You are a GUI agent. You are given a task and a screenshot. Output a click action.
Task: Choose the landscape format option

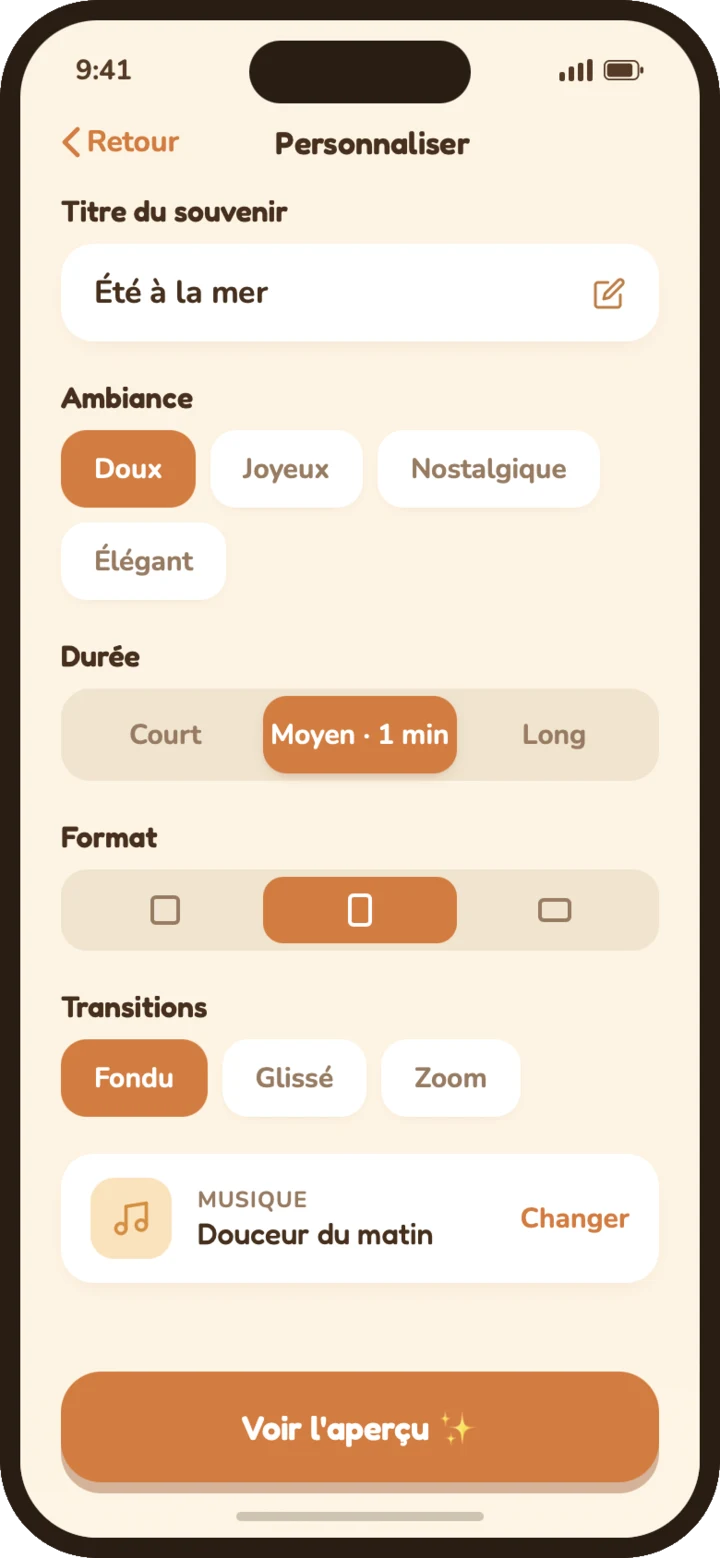pyautogui.click(x=554, y=910)
